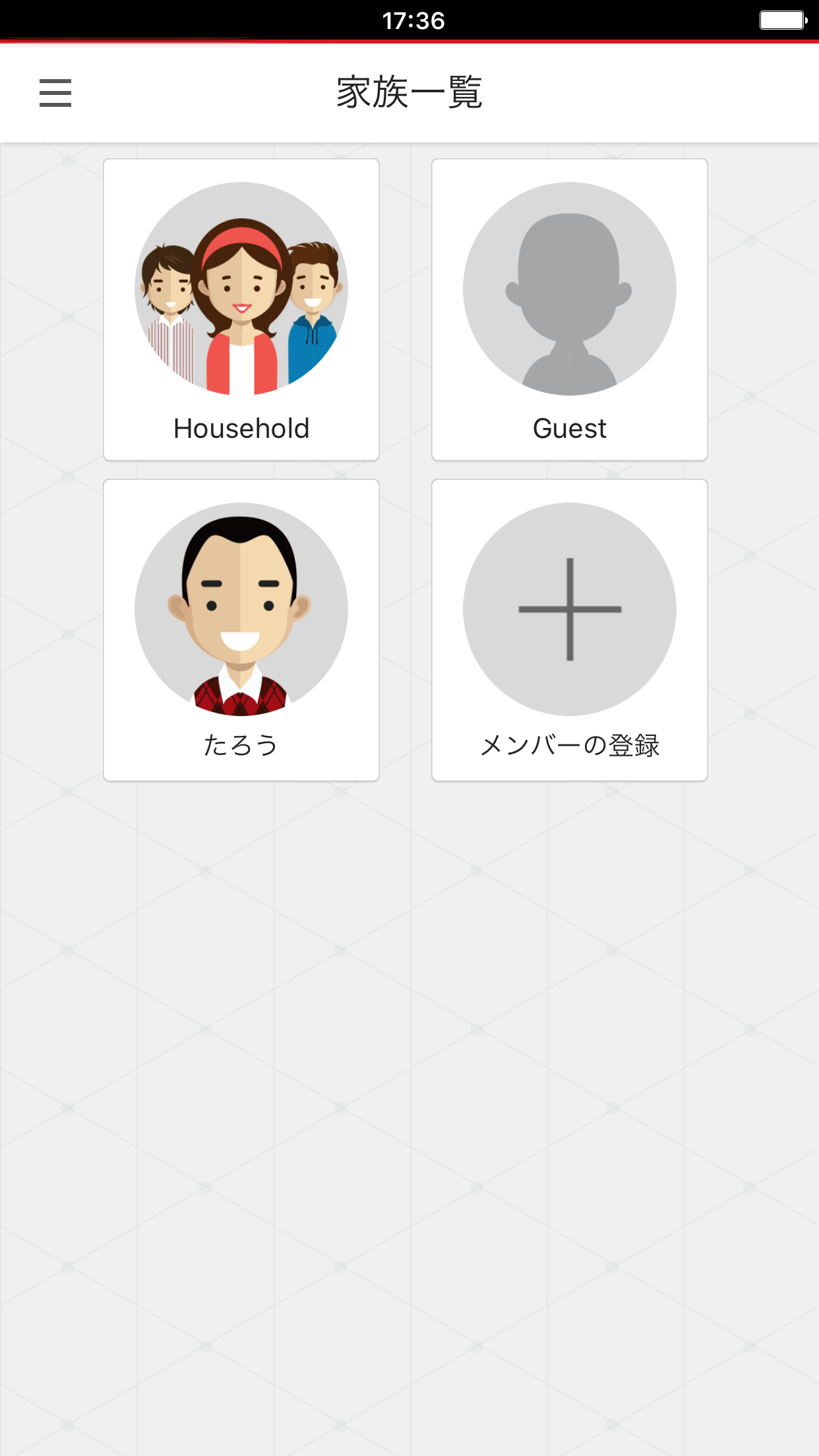Tap the メンバーの登録 card to add a member

[570, 630]
